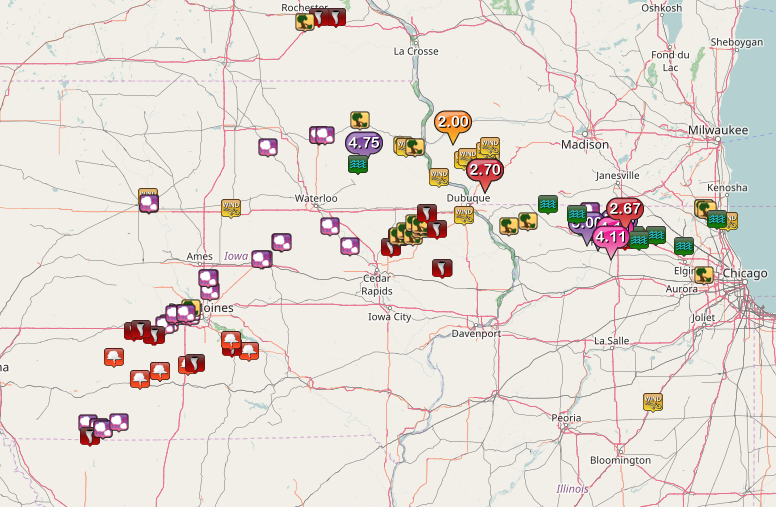Open the purple 4.75 report marker
Image resolution: width=776 pixels, height=507 pixels.
pyautogui.click(x=364, y=142)
